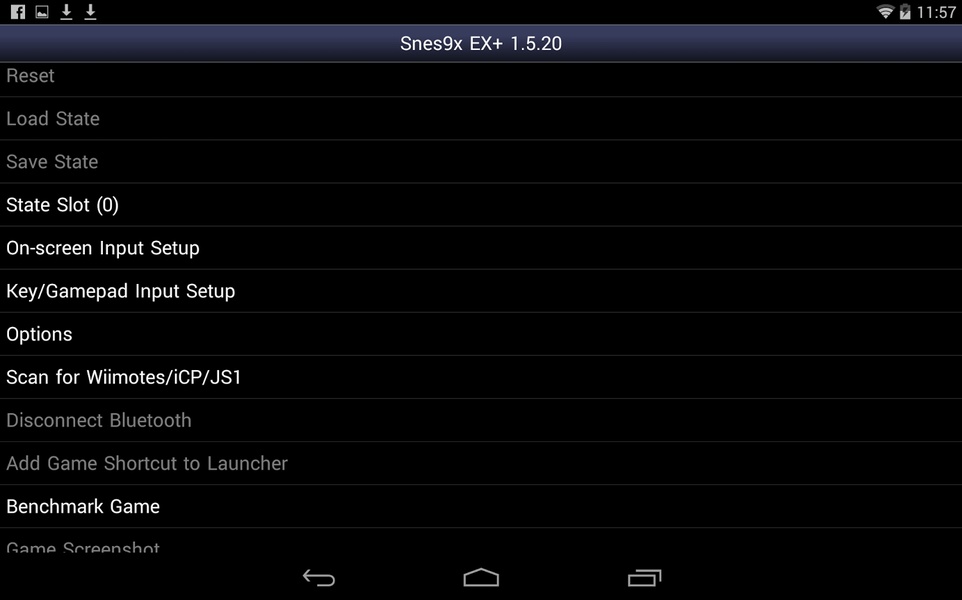The height and width of the screenshot is (600, 962).
Task: Select Load State
Action: coord(53,119)
